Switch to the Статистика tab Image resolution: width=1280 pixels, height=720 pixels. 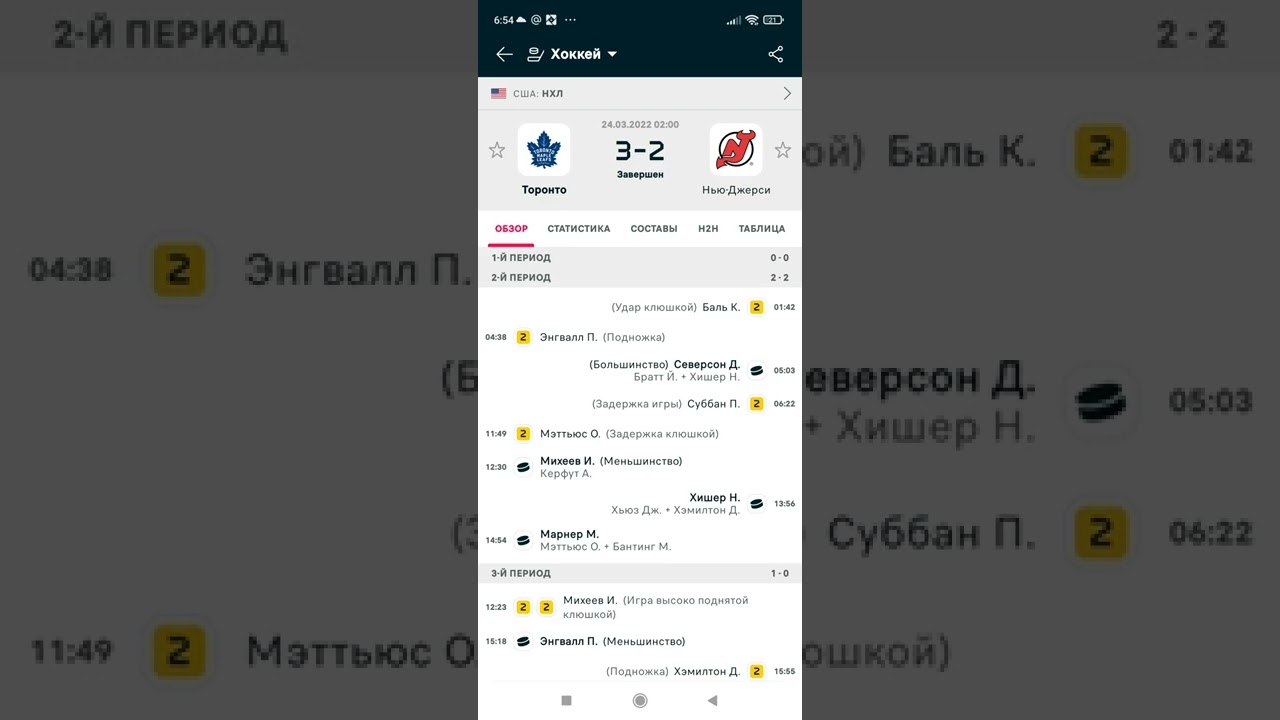point(578,229)
